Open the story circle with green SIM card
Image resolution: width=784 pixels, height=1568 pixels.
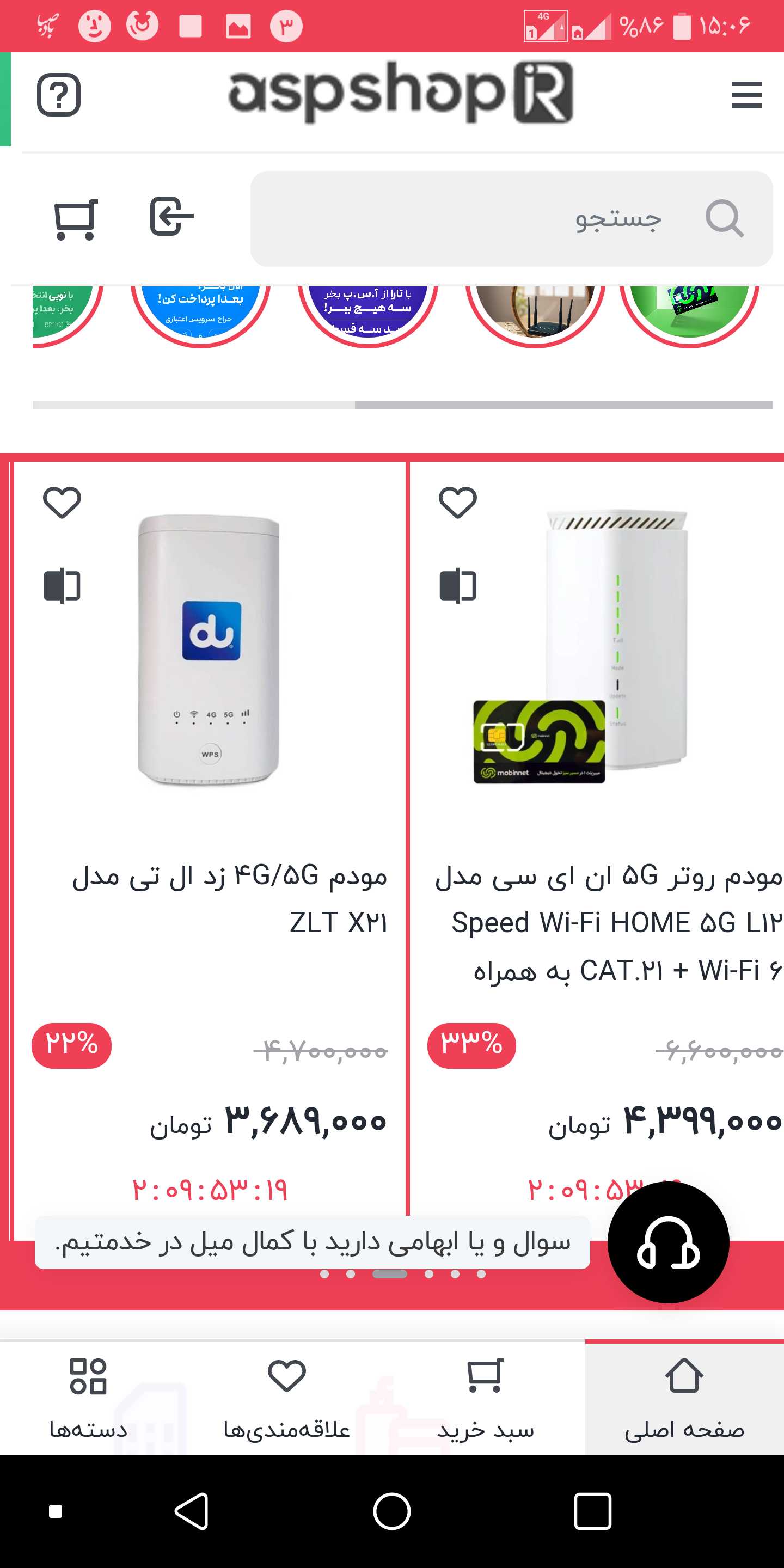click(x=689, y=310)
